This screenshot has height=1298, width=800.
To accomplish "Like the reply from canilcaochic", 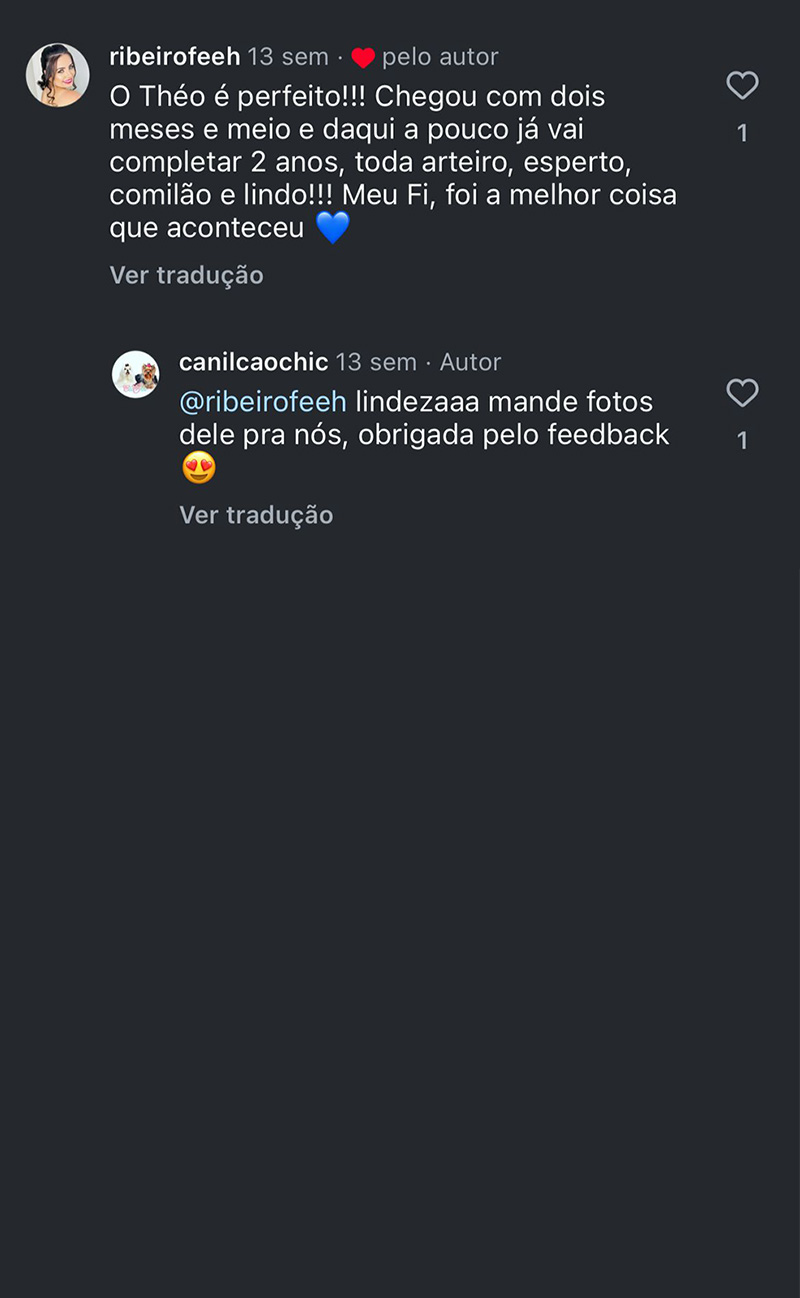I will [742, 394].
